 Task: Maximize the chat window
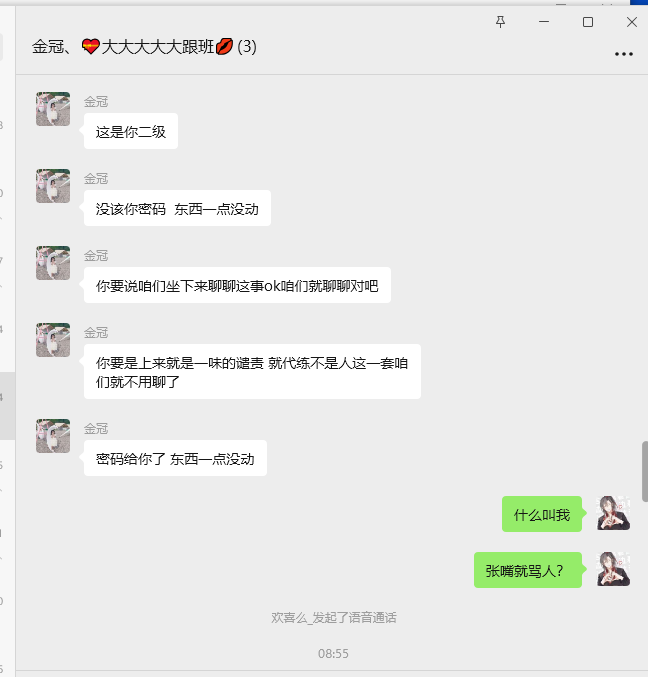click(588, 22)
